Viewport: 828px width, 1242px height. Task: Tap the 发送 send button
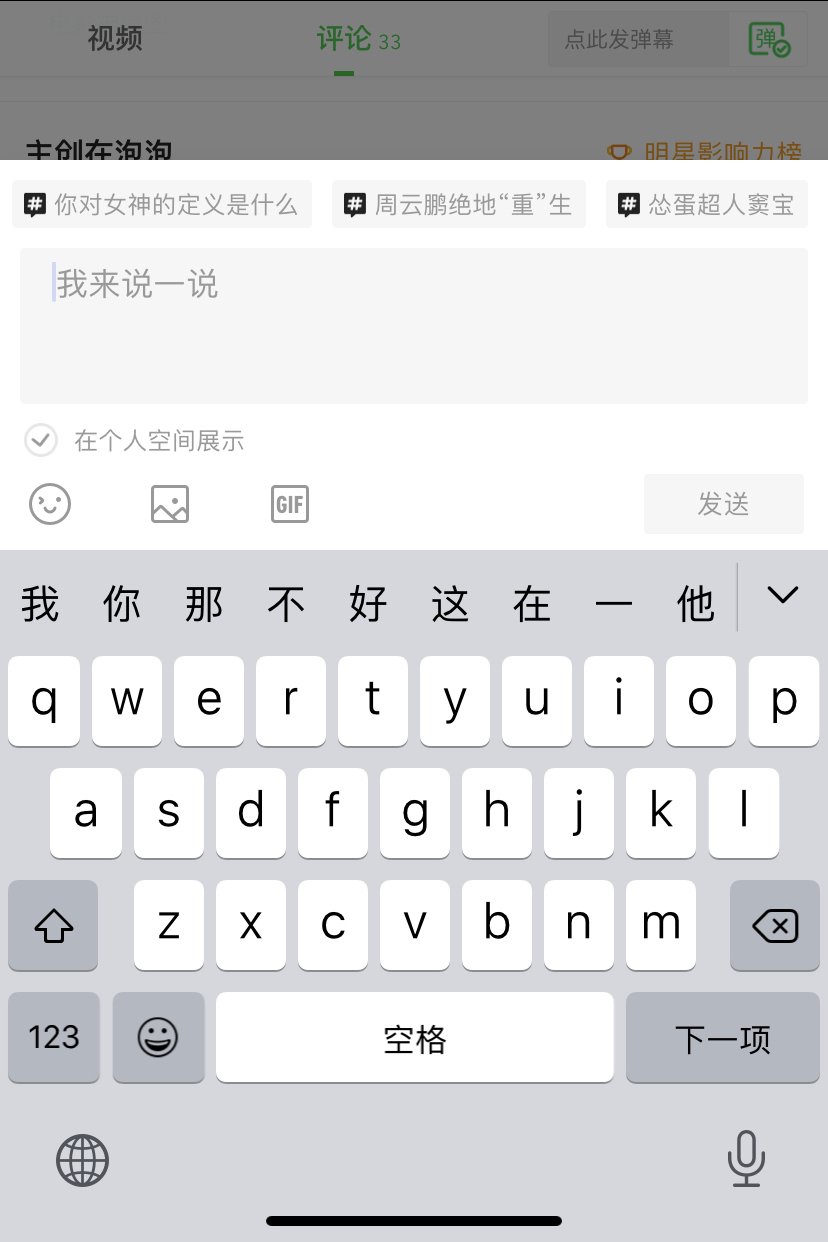[723, 504]
